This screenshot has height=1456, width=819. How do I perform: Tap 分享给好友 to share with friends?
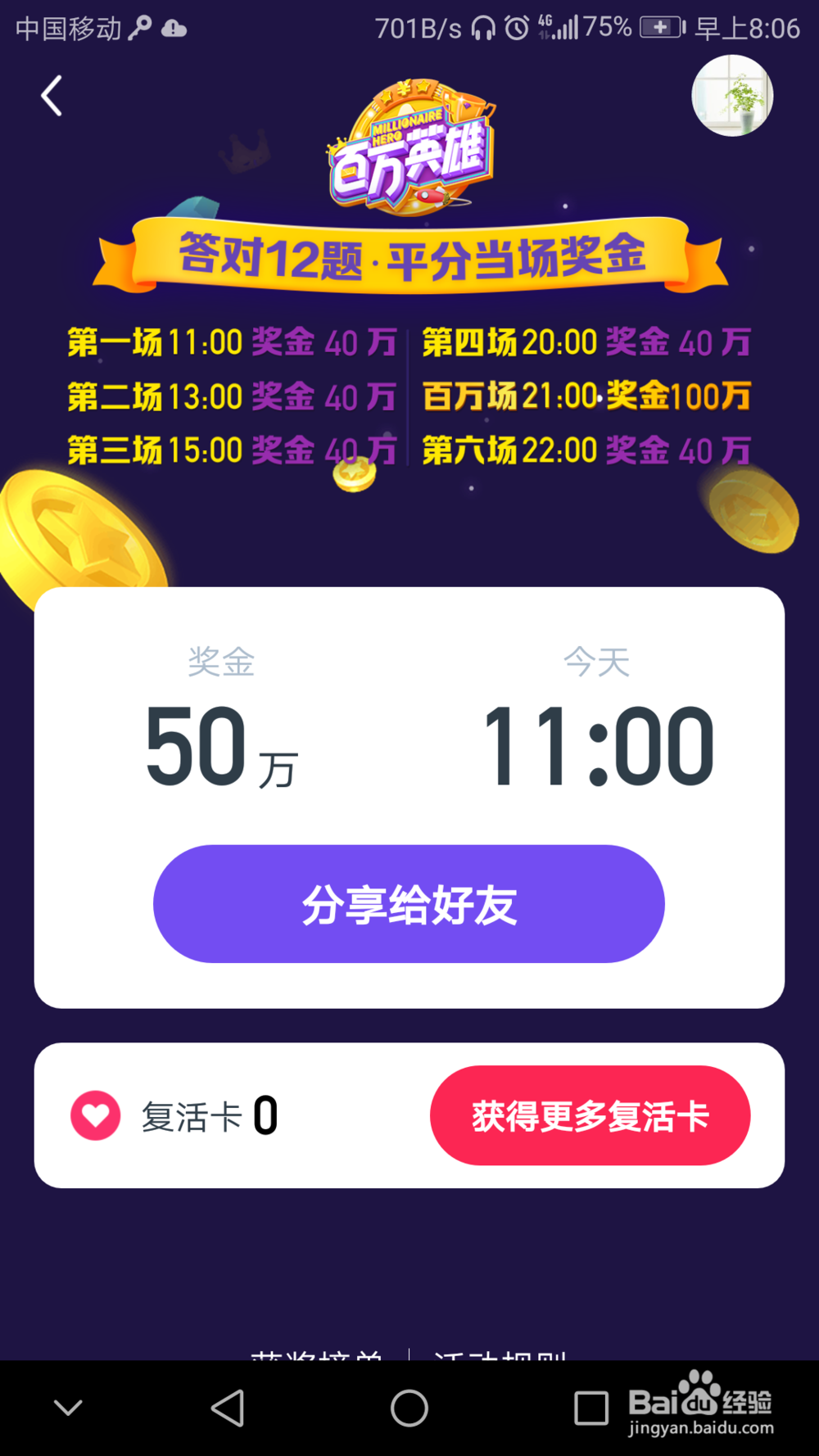409,903
